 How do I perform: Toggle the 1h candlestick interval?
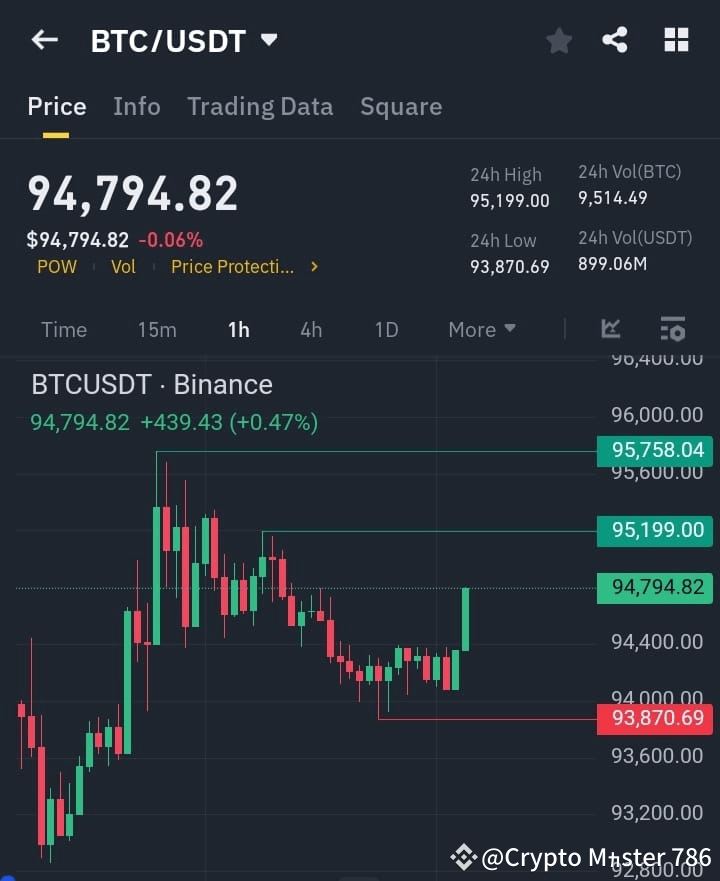239,329
